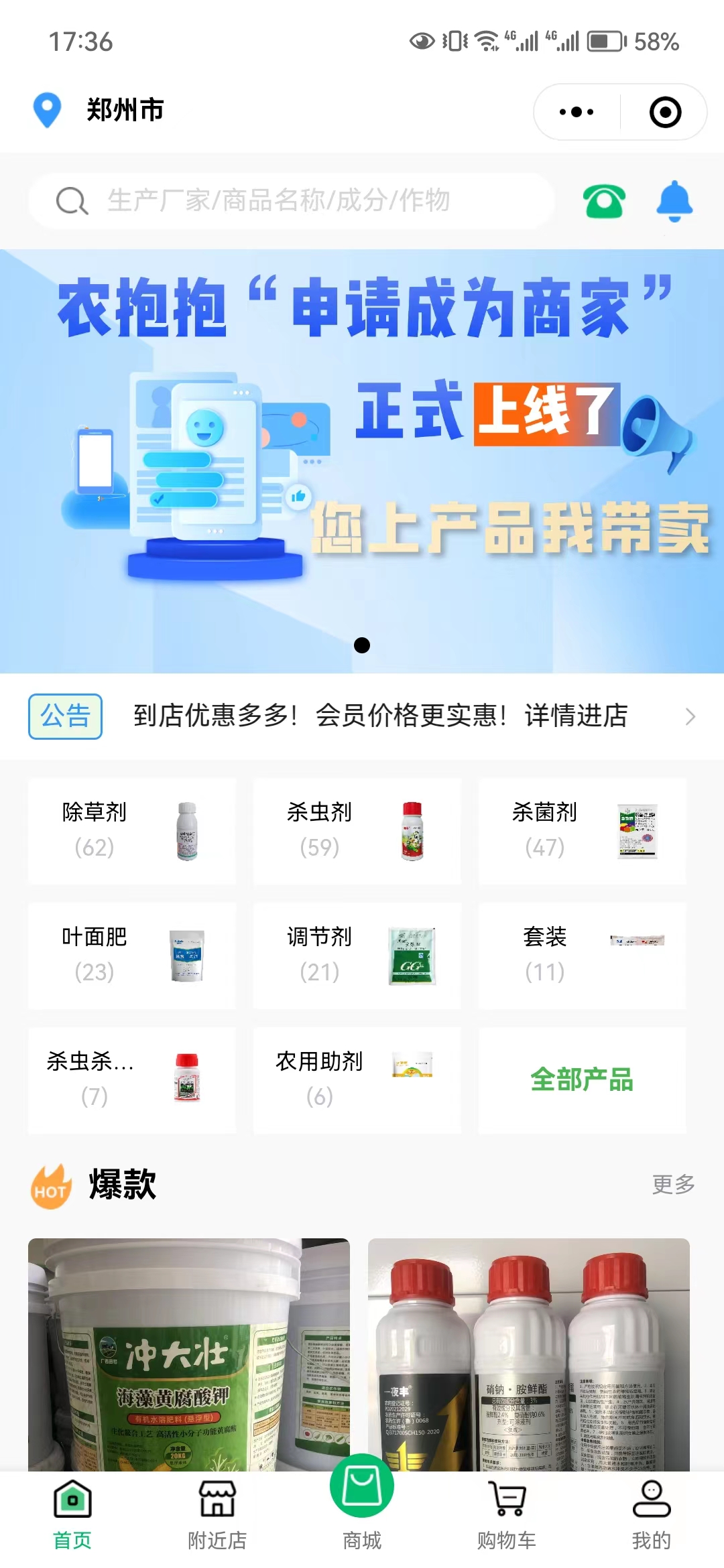The height and width of the screenshot is (1568, 724).
Task: Switch to the 购物车 tab
Action: click(507, 1517)
